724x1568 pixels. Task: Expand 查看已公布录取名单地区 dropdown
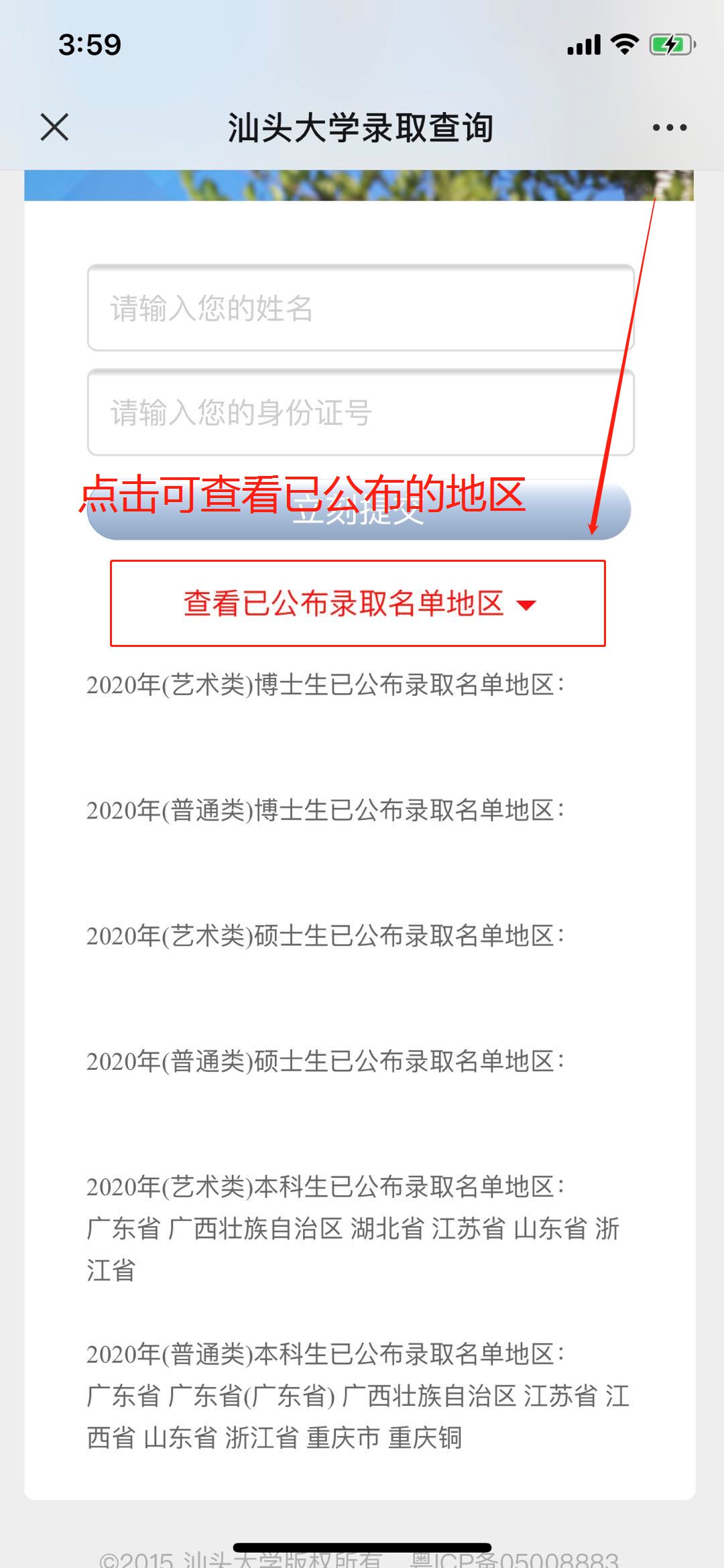point(359,603)
